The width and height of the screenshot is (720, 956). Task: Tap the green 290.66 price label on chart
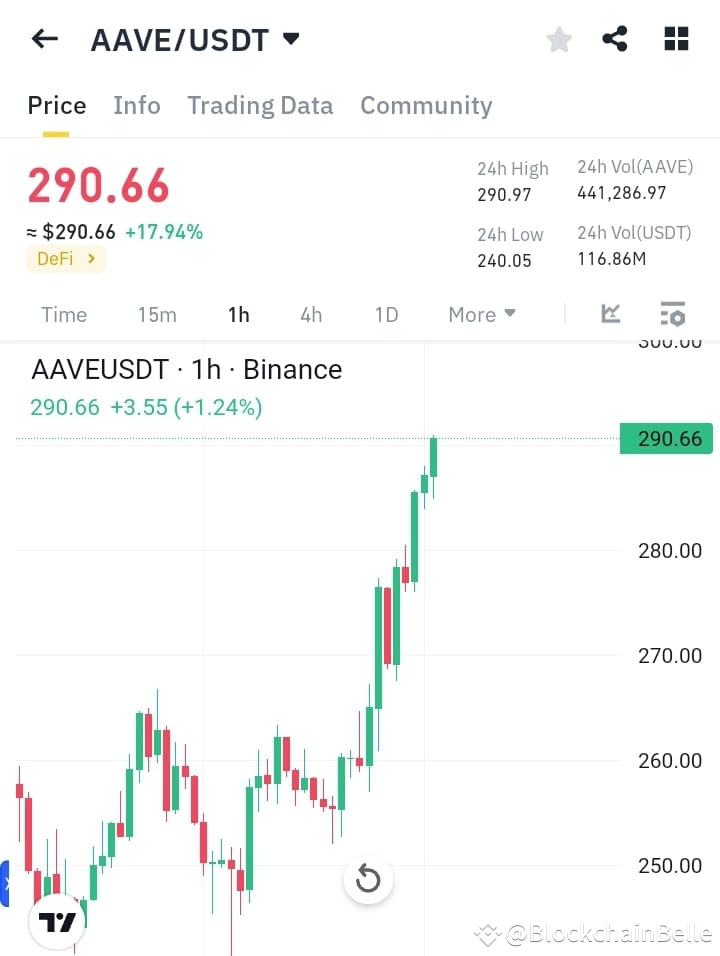point(666,438)
